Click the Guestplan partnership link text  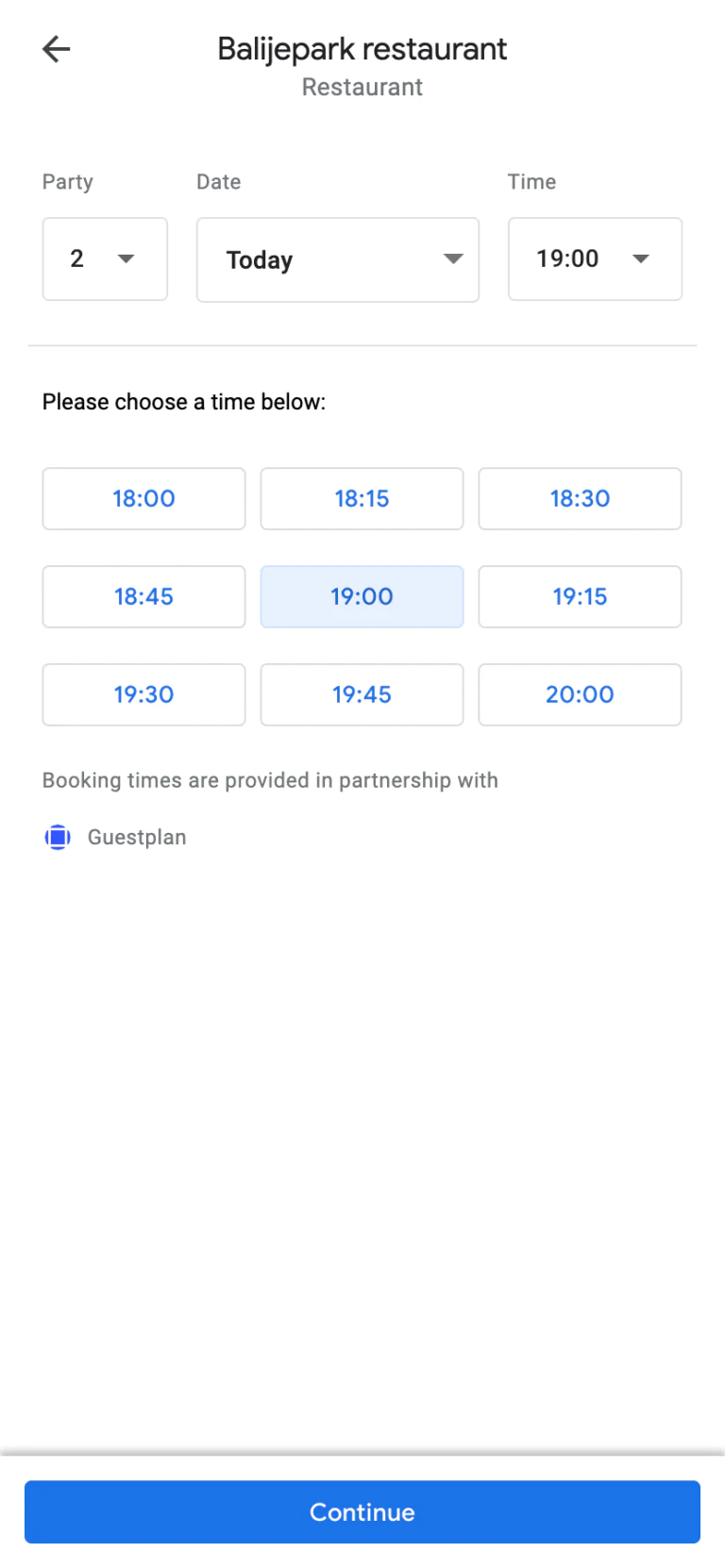(136, 837)
